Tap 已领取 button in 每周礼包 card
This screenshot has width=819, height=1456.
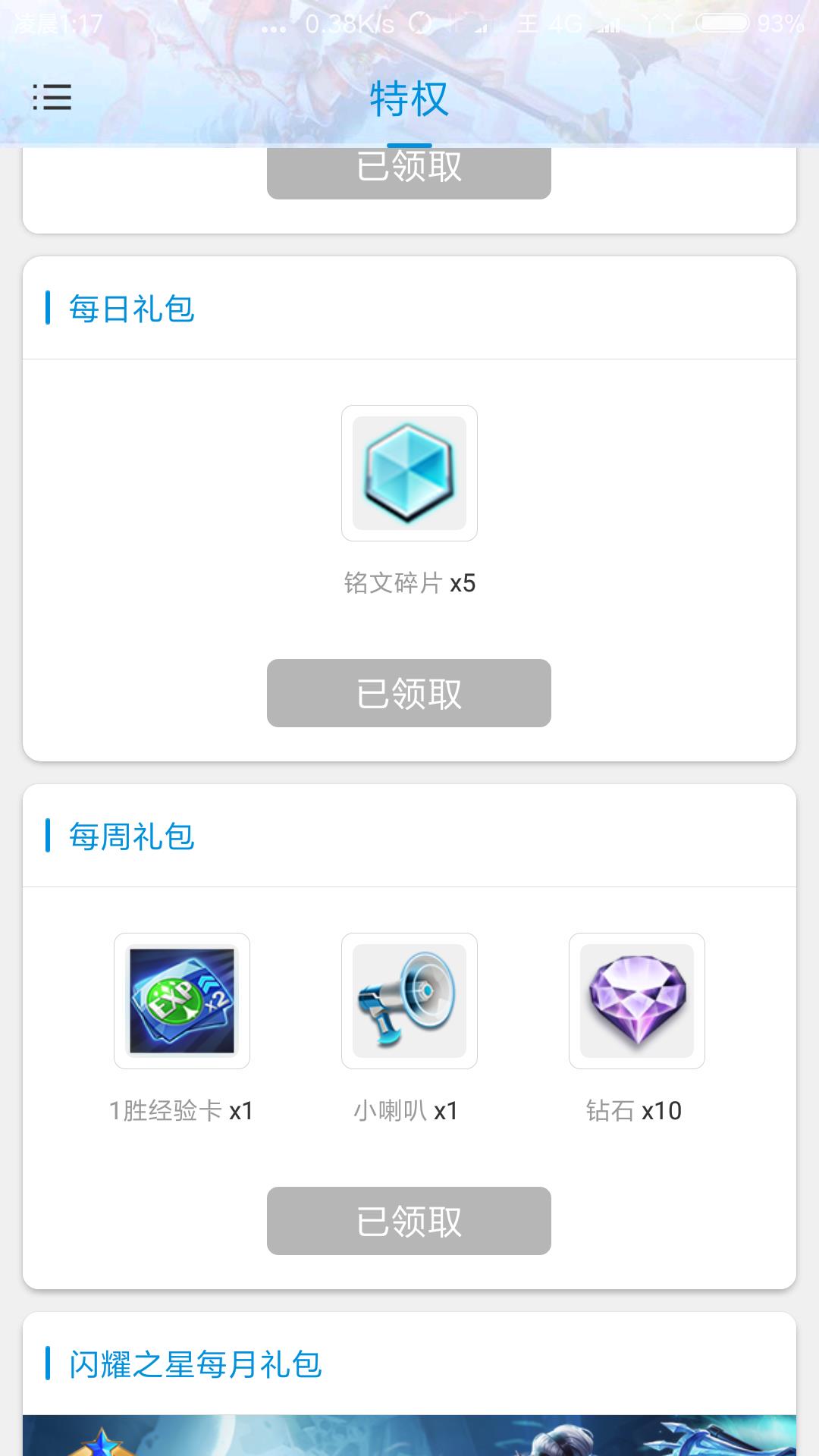409,1221
